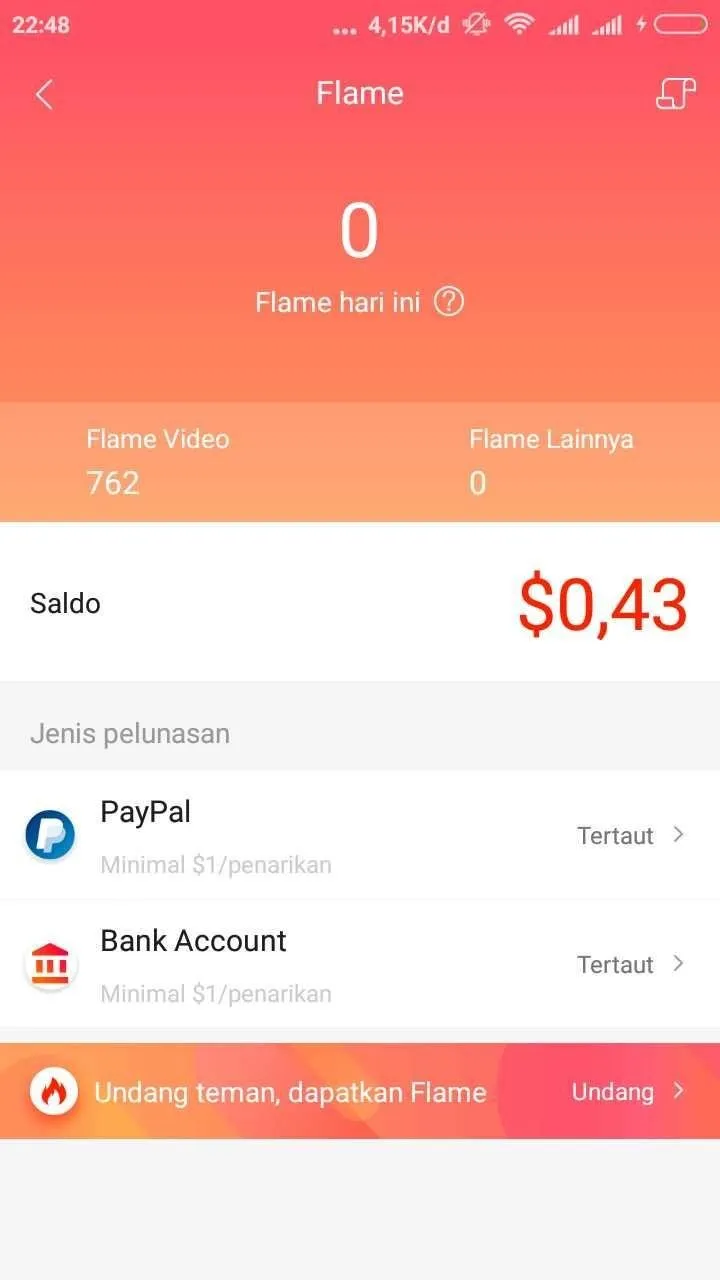Tap the help icon beside Flame hari ini
Image resolution: width=720 pixels, height=1280 pixels.
pos(449,302)
